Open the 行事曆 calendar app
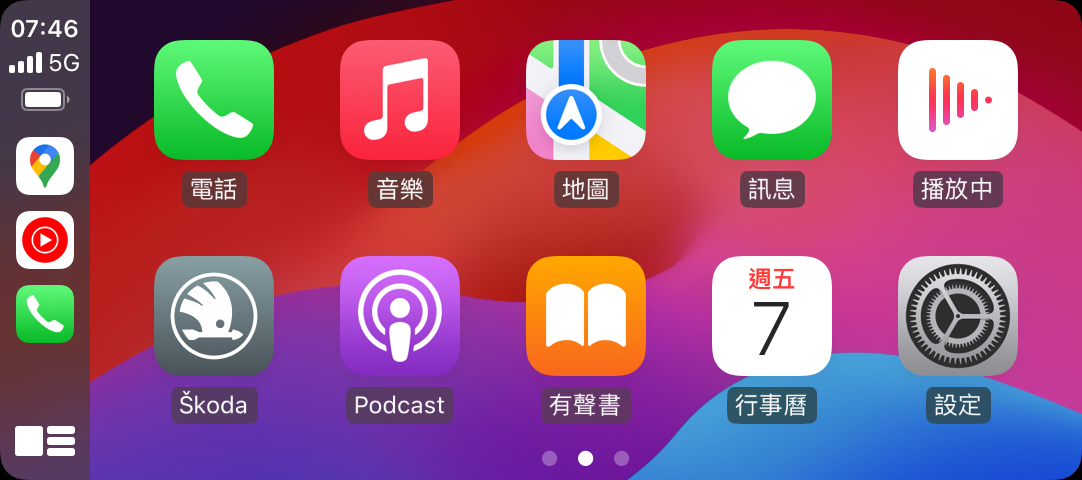 point(772,316)
